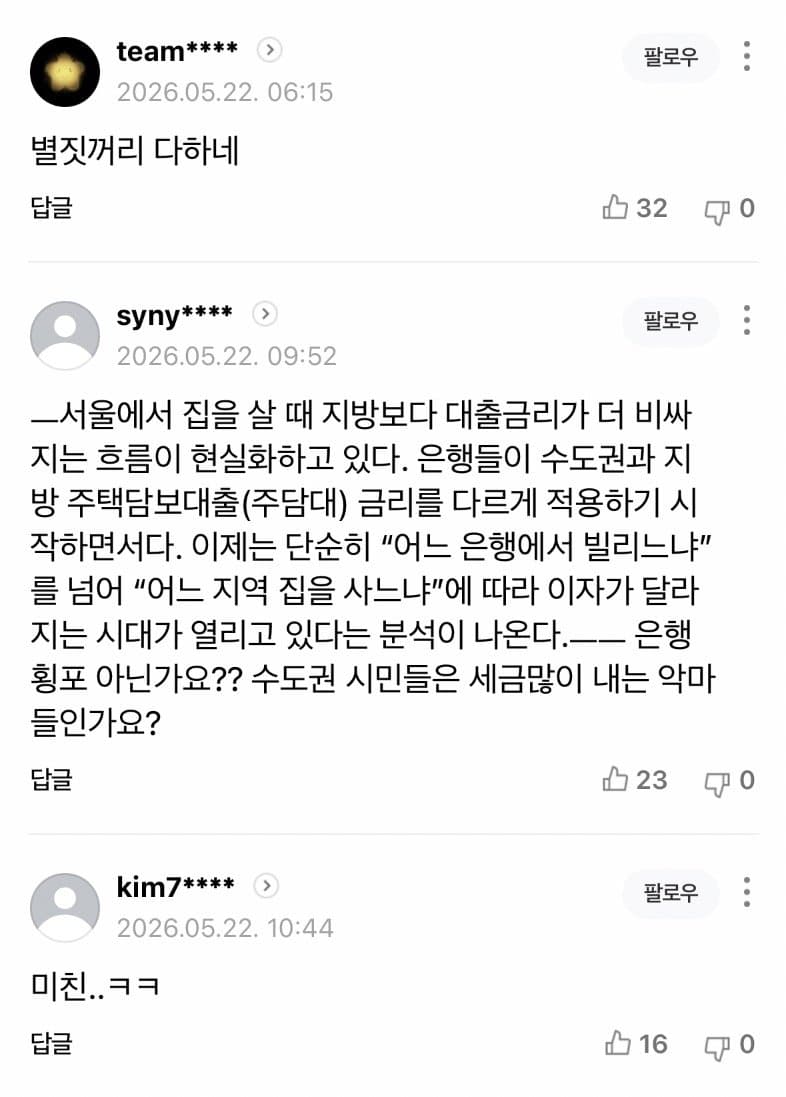This screenshot has height=1097, width=786.
Task: Follow user team****
Action: pyautogui.click(x=671, y=57)
